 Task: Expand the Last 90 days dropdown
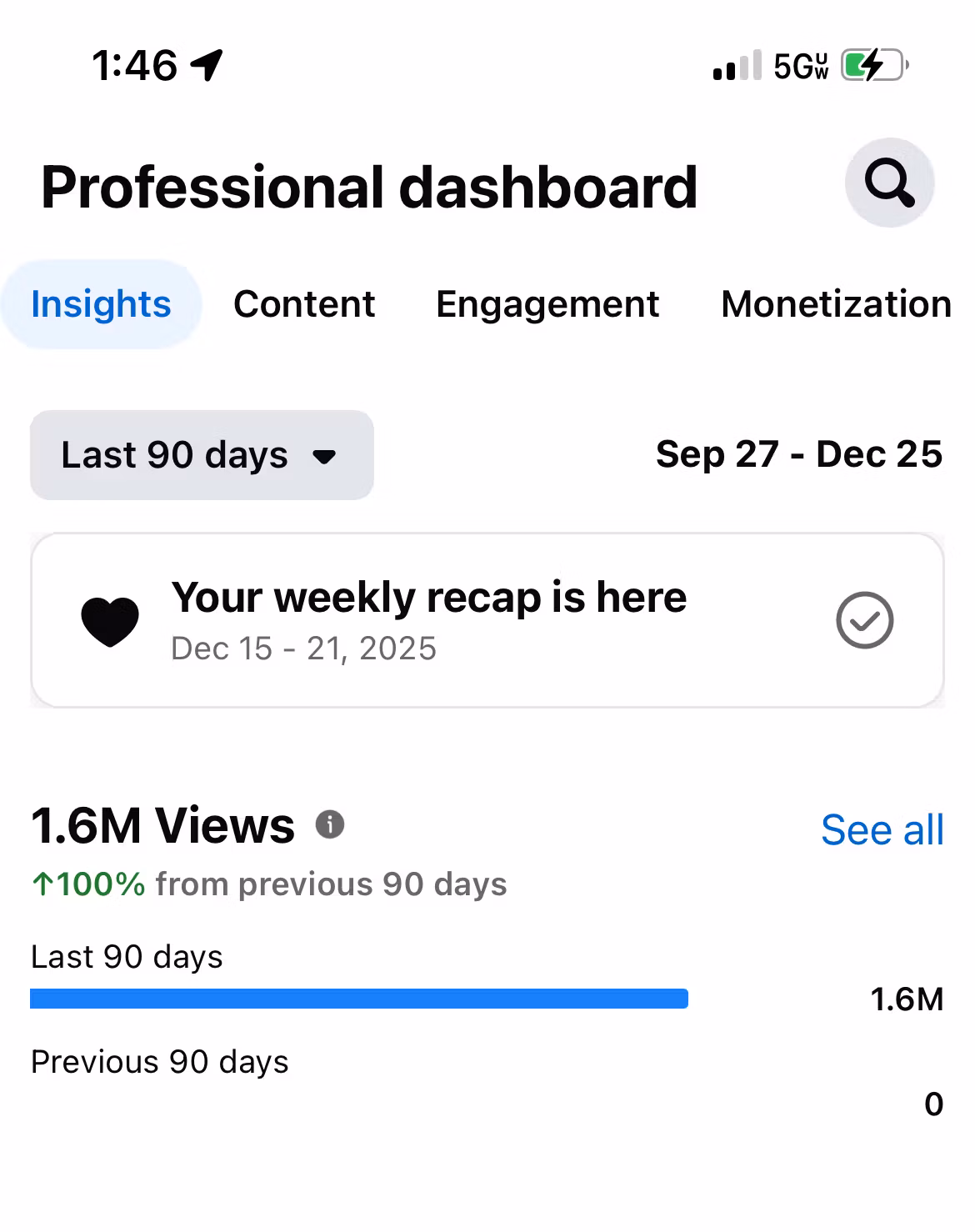tap(202, 455)
